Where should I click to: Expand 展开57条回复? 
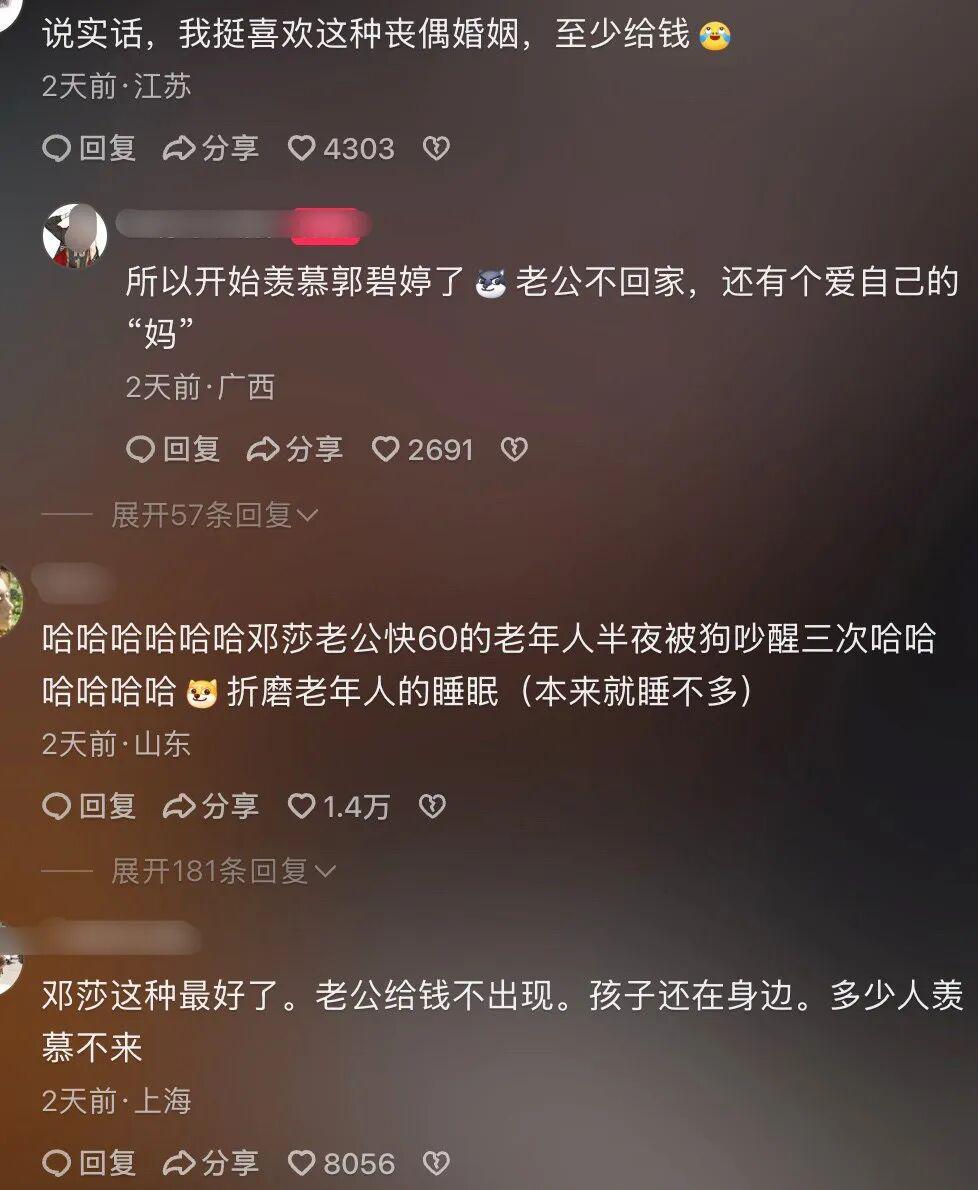tap(214, 515)
